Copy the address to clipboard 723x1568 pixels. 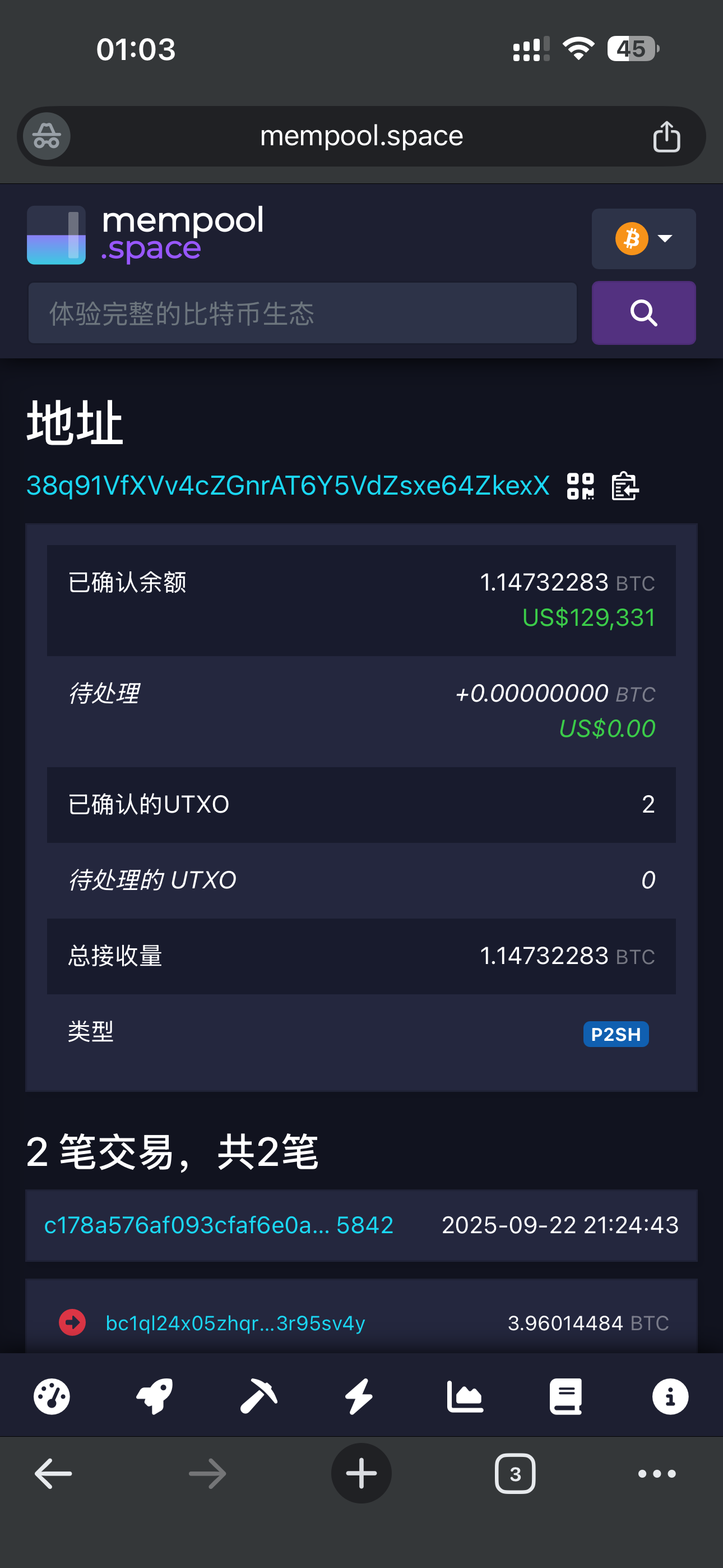tap(625, 486)
